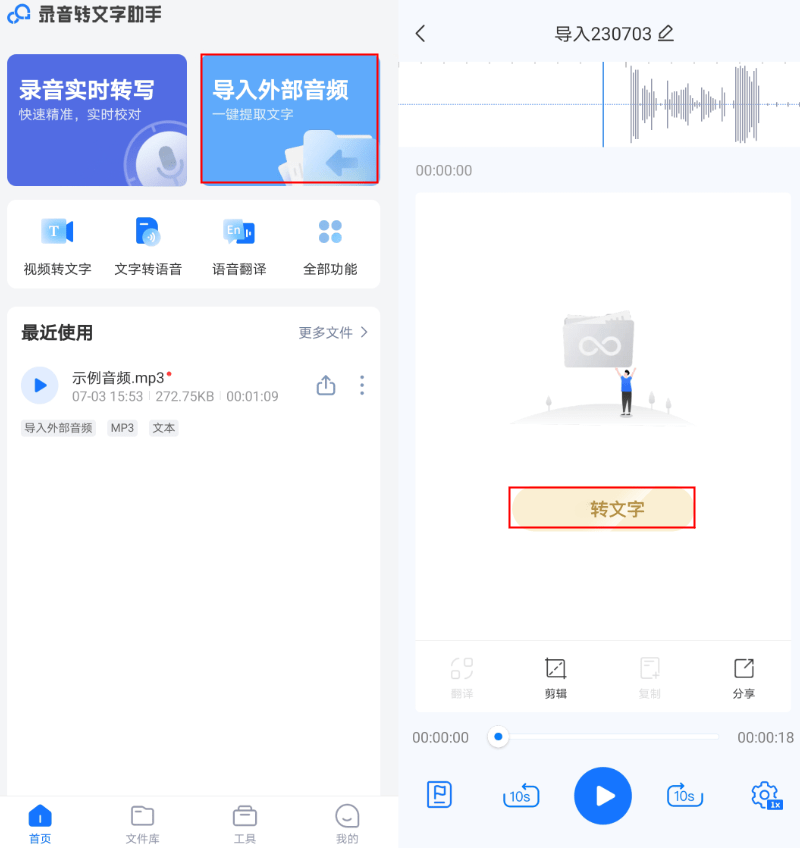
Task: Open 语音翻译 tool
Action: [x=239, y=245]
